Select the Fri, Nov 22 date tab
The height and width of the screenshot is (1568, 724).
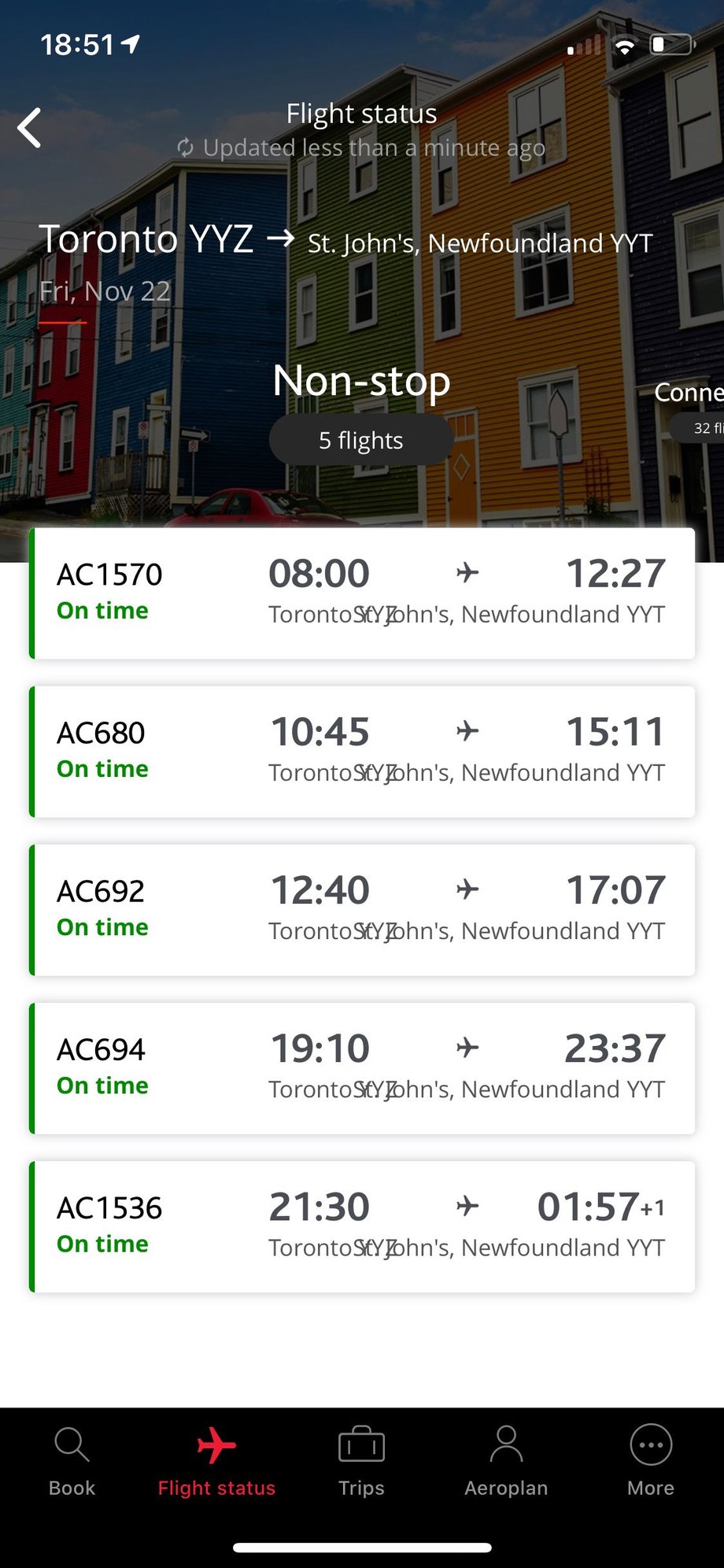click(x=105, y=292)
